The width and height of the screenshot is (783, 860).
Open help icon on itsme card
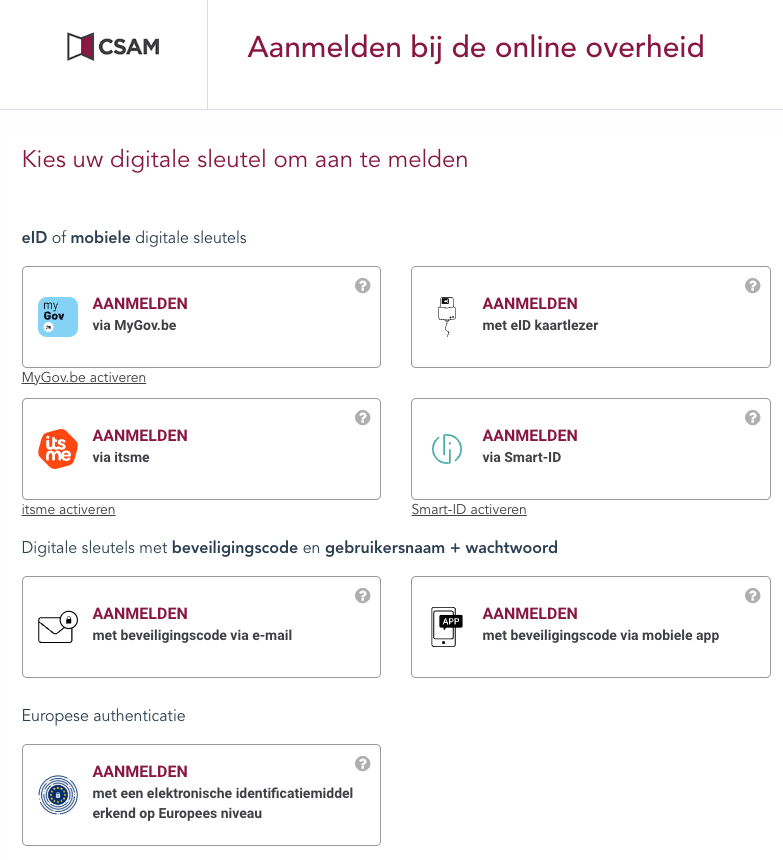pos(363,418)
